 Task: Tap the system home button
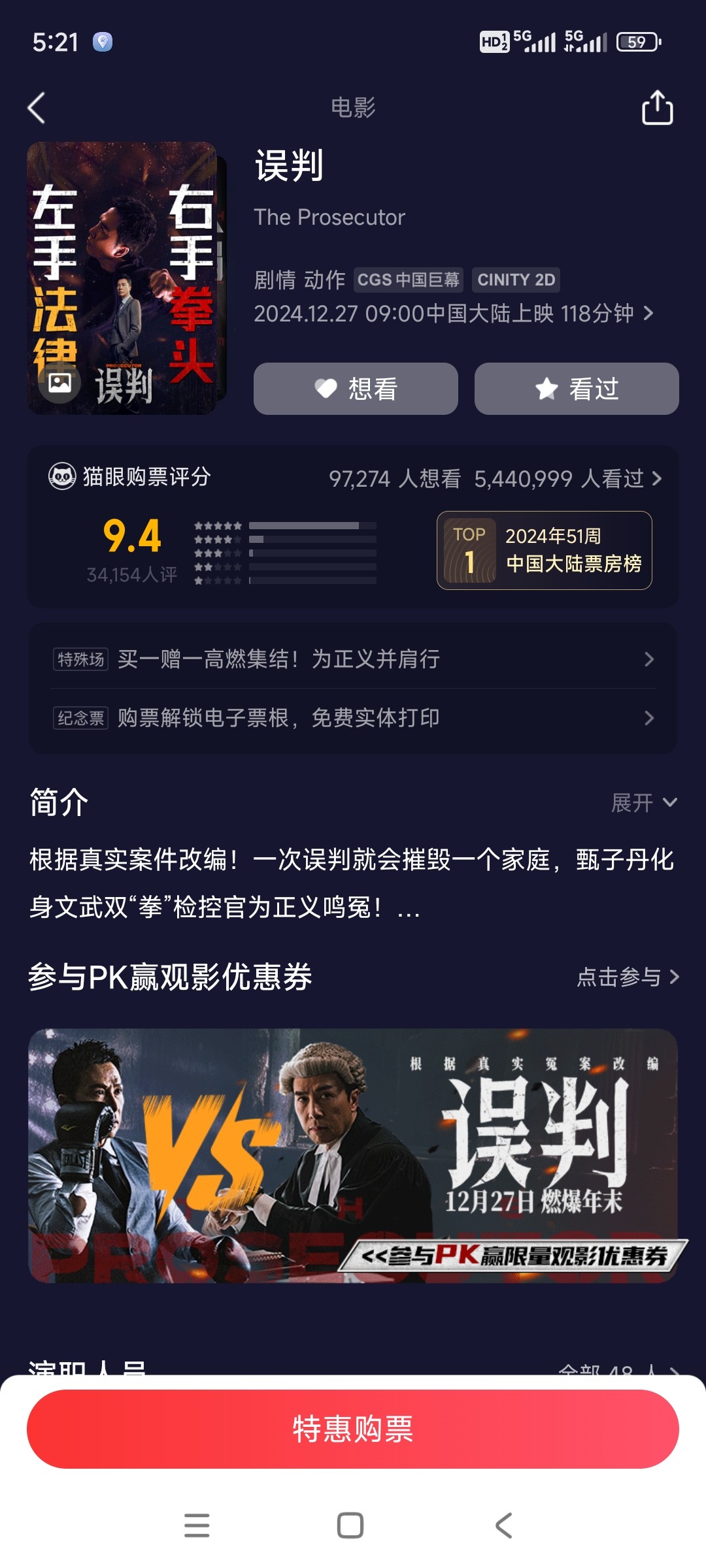click(350, 1526)
